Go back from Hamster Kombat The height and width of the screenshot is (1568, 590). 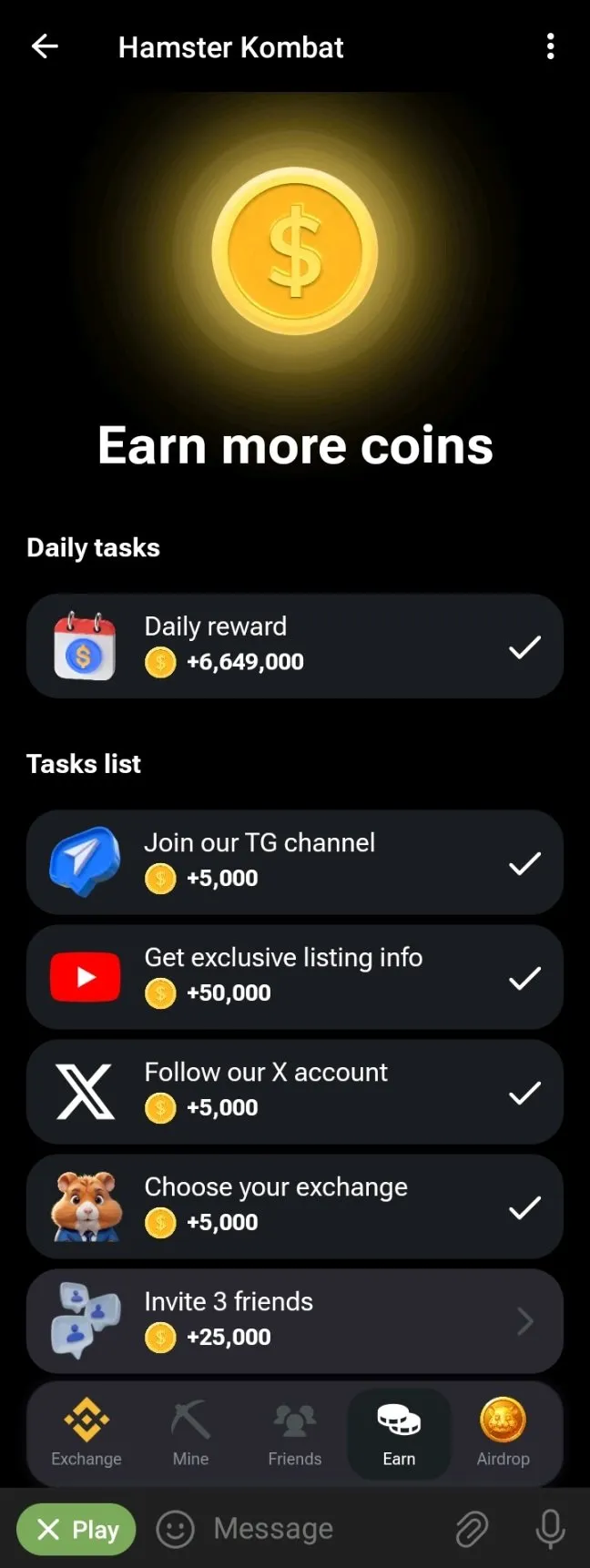(45, 46)
